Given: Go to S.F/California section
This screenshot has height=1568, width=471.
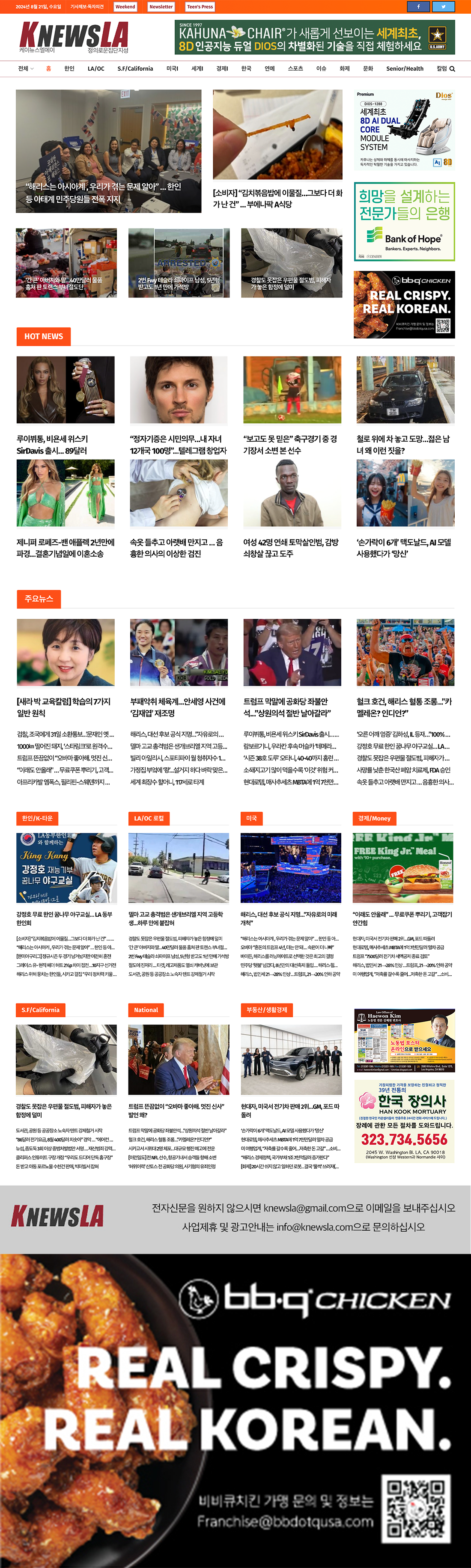Looking at the screenshot, I should 135,69.
